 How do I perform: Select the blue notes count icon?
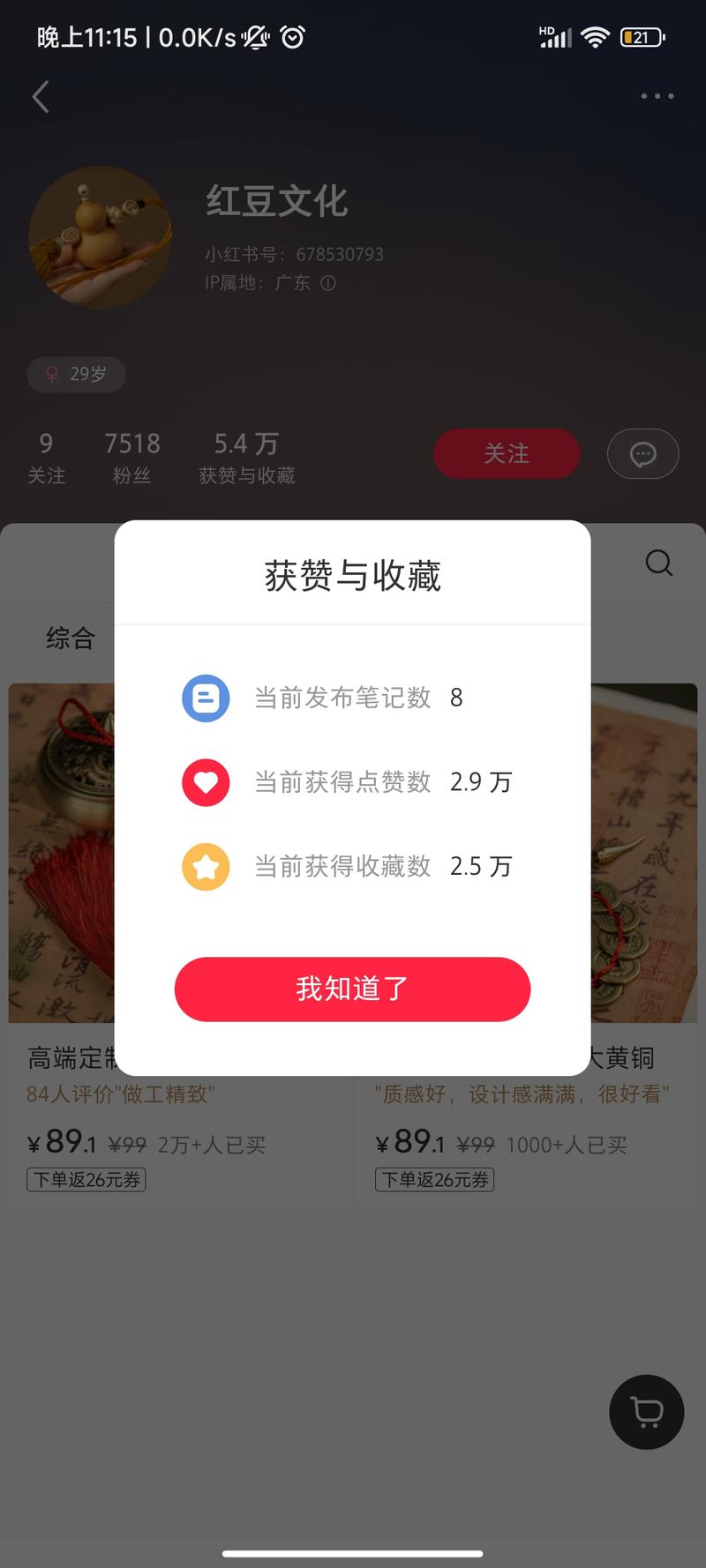(206, 698)
